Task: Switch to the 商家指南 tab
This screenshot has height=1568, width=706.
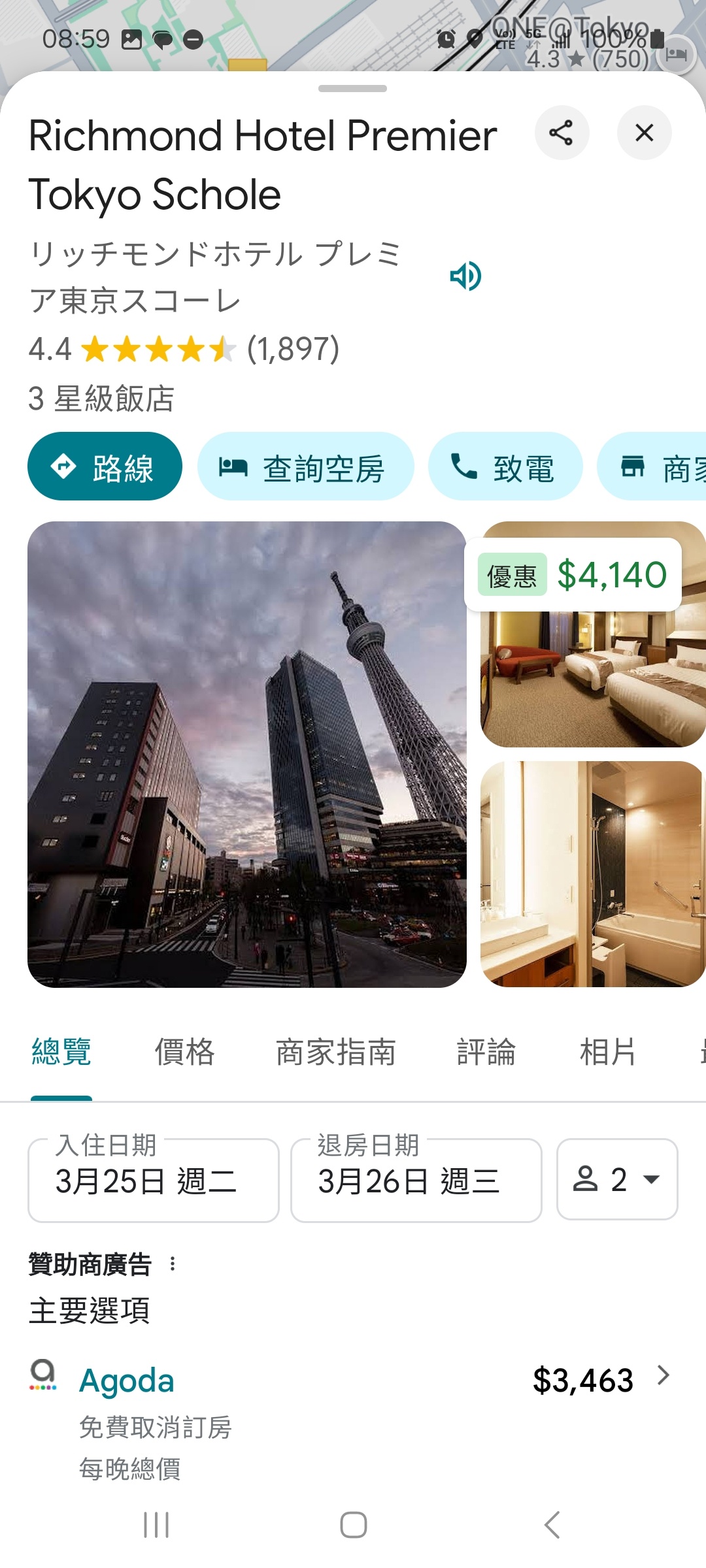Action: (335, 1052)
